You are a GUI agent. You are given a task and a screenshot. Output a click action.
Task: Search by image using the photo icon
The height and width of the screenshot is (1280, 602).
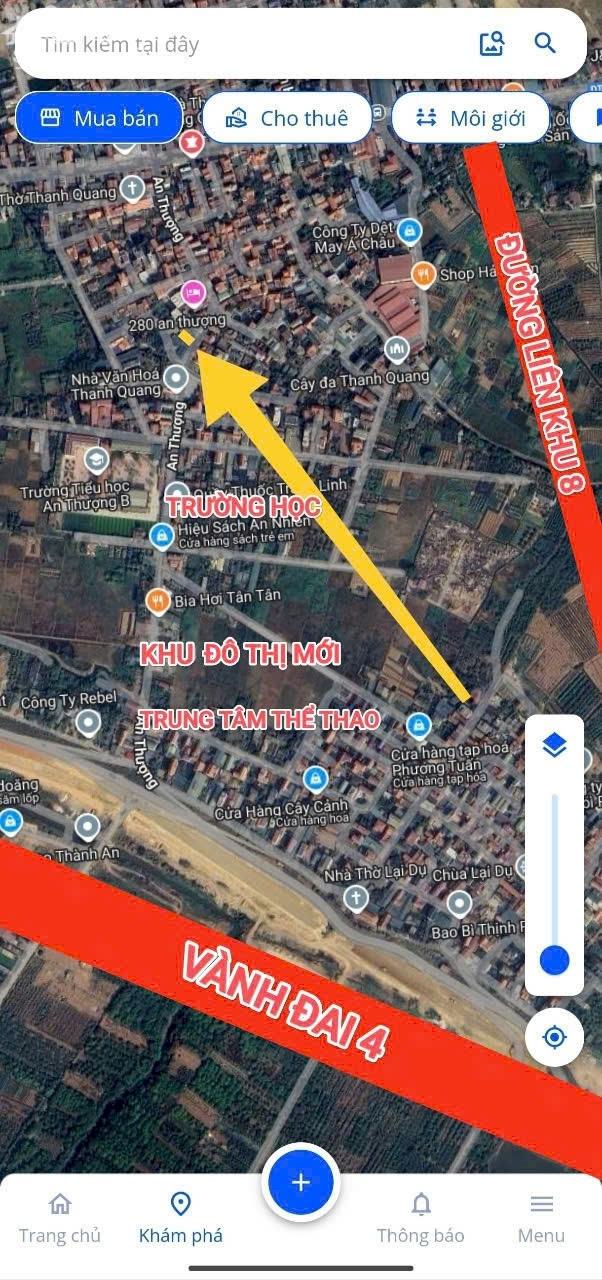(x=492, y=43)
